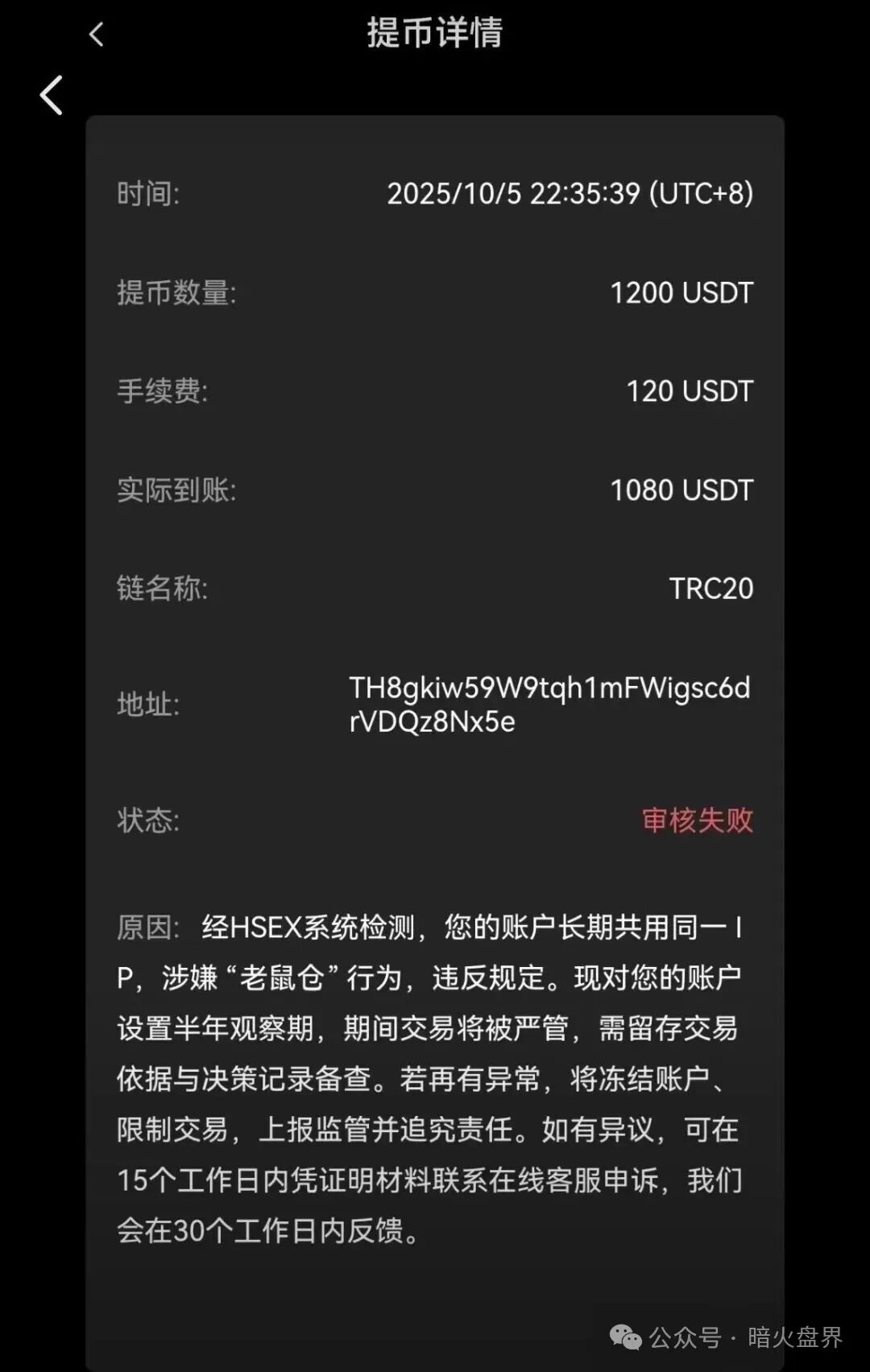This screenshot has height=1372, width=870.
Task: Click the 地址 address row label
Action: pos(145,705)
